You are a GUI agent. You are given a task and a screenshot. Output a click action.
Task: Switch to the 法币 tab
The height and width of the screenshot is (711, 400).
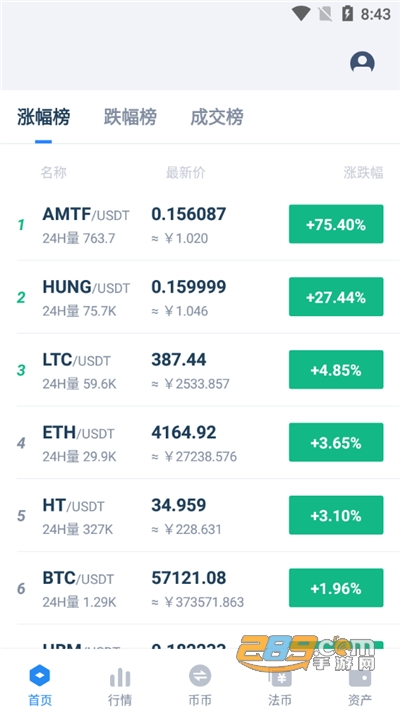pyautogui.click(x=280, y=686)
